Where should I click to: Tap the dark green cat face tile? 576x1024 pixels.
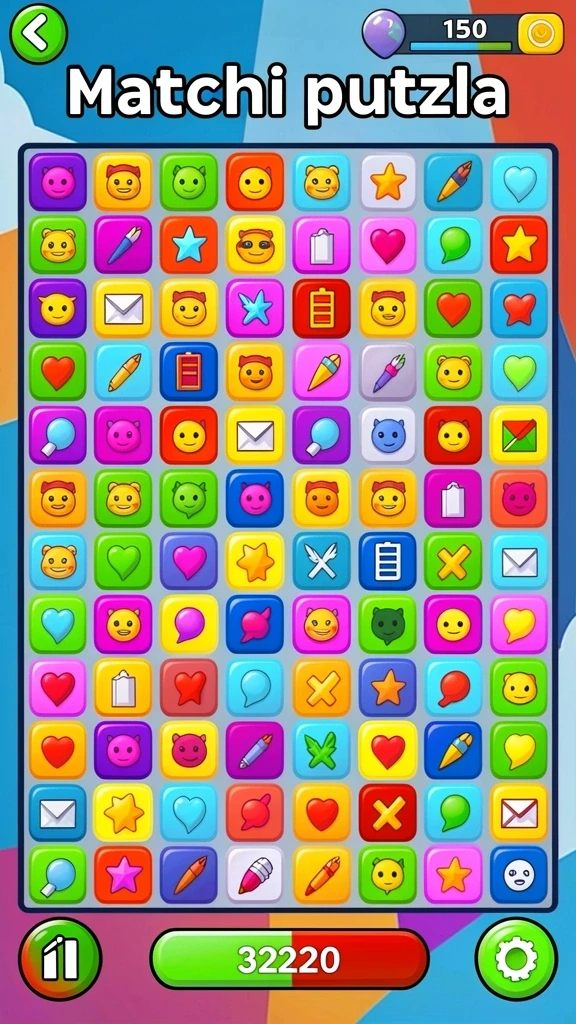click(388, 624)
